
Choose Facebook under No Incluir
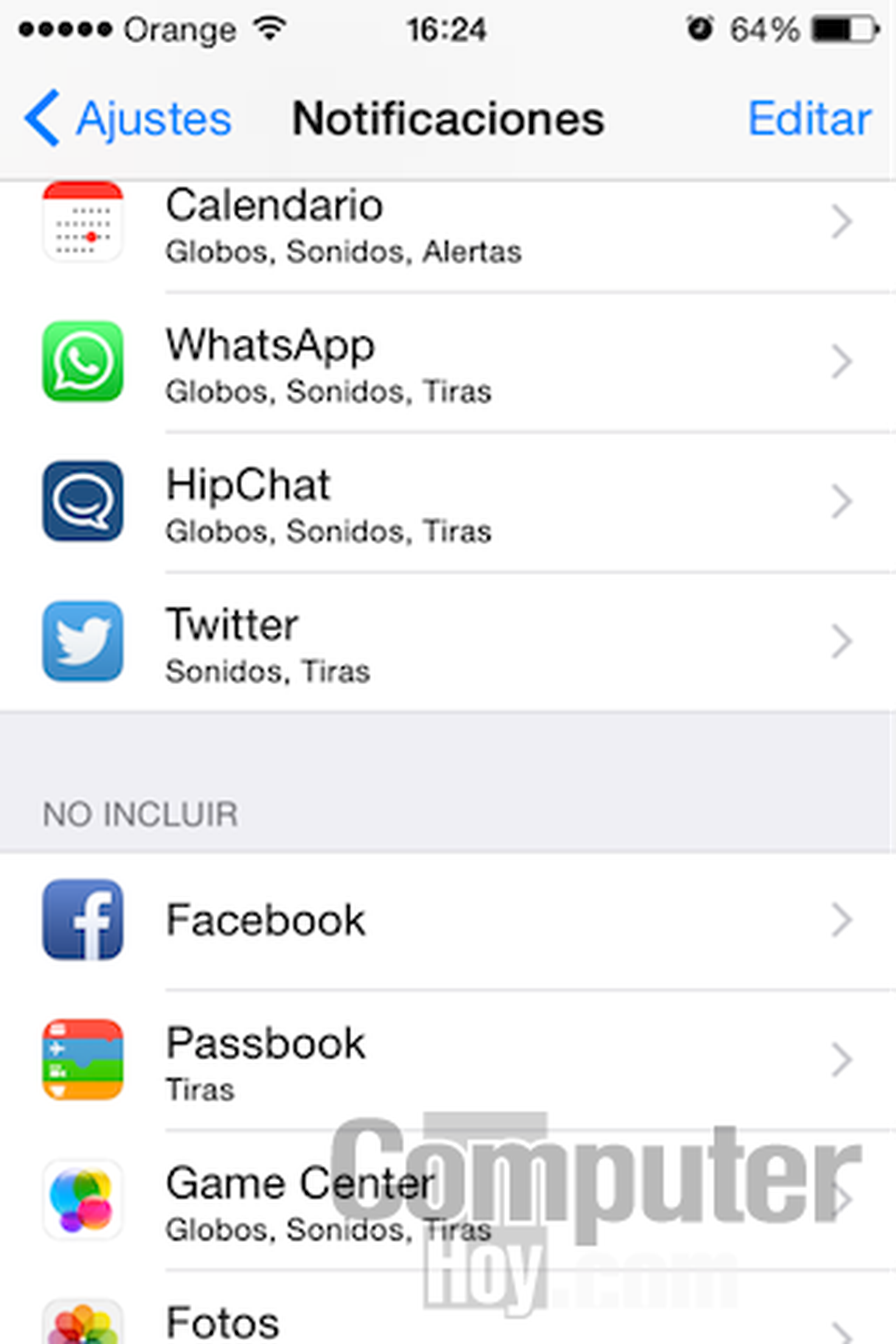(446, 920)
